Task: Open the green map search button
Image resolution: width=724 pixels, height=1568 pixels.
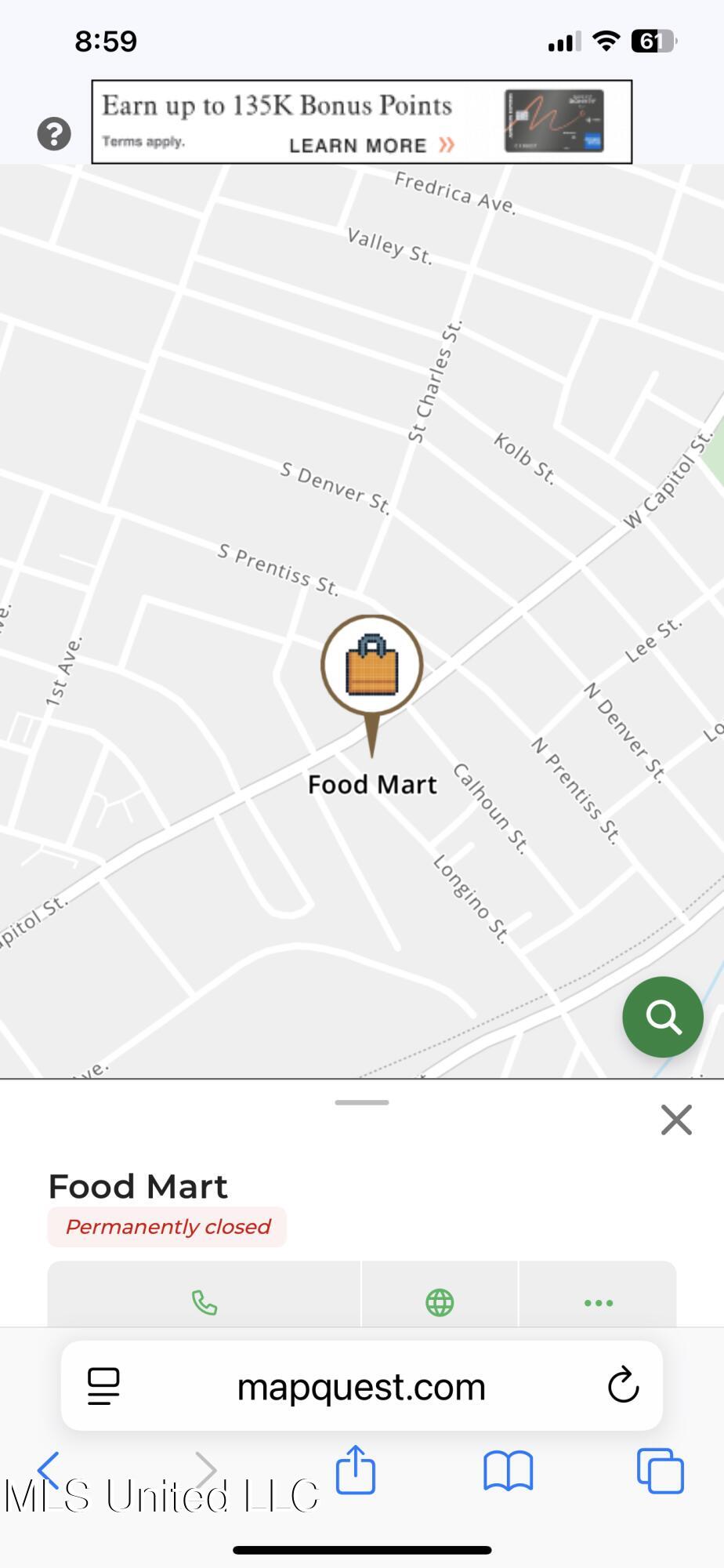Action: tap(662, 1016)
